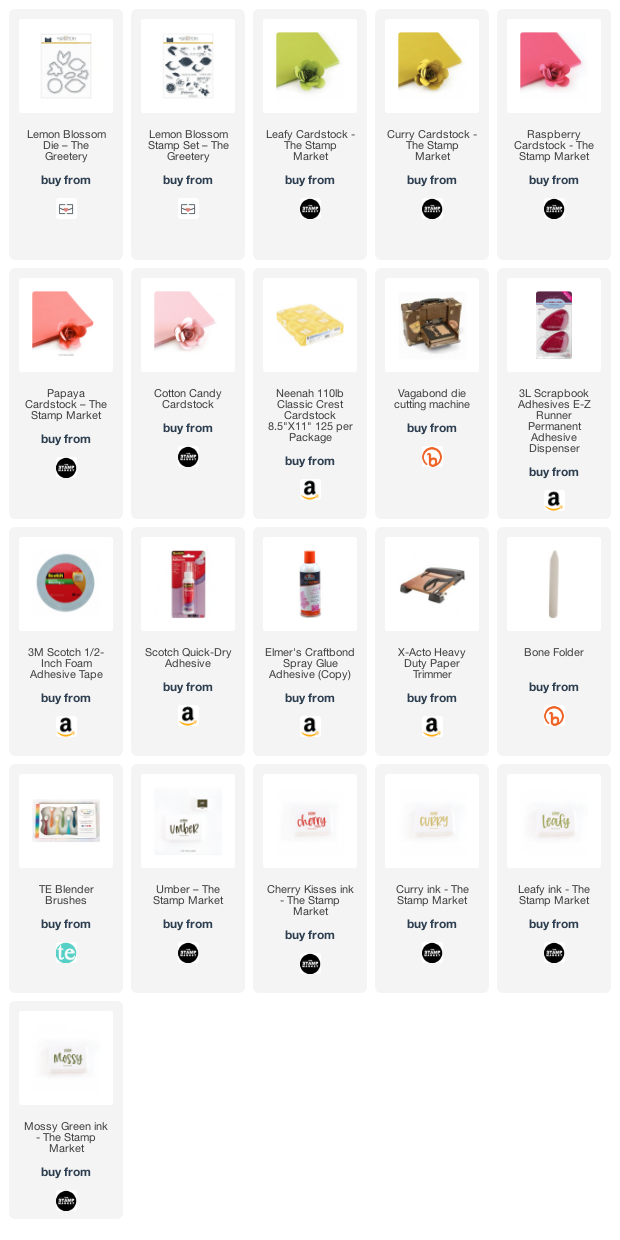This screenshot has height=1240, width=620.
Task: Buy the X-Acto Paper Trimmer from Amazon
Action: (x=432, y=727)
